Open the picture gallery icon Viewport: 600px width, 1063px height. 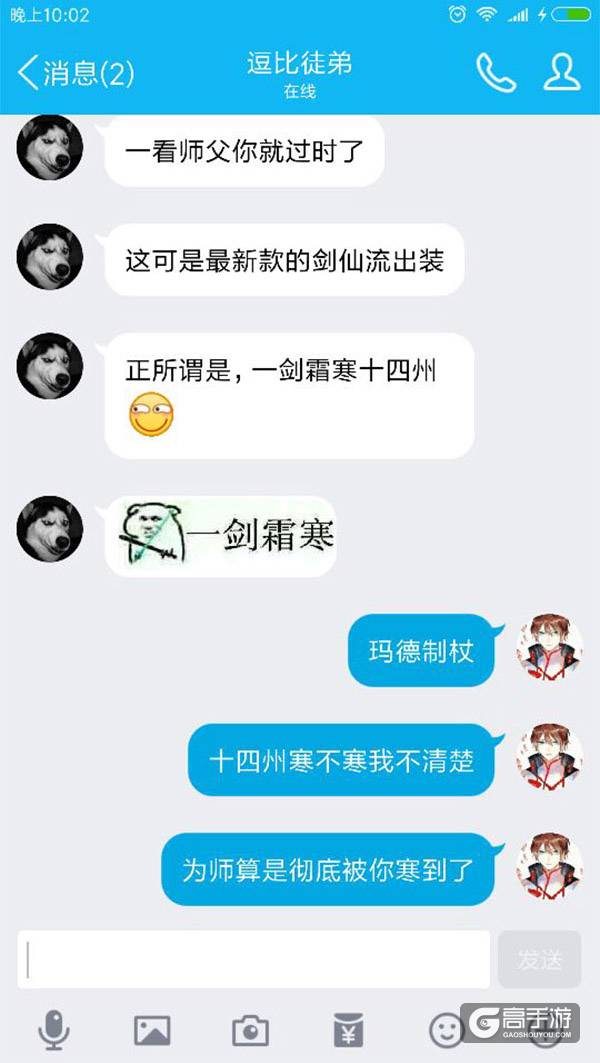(x=152, y=1029)
